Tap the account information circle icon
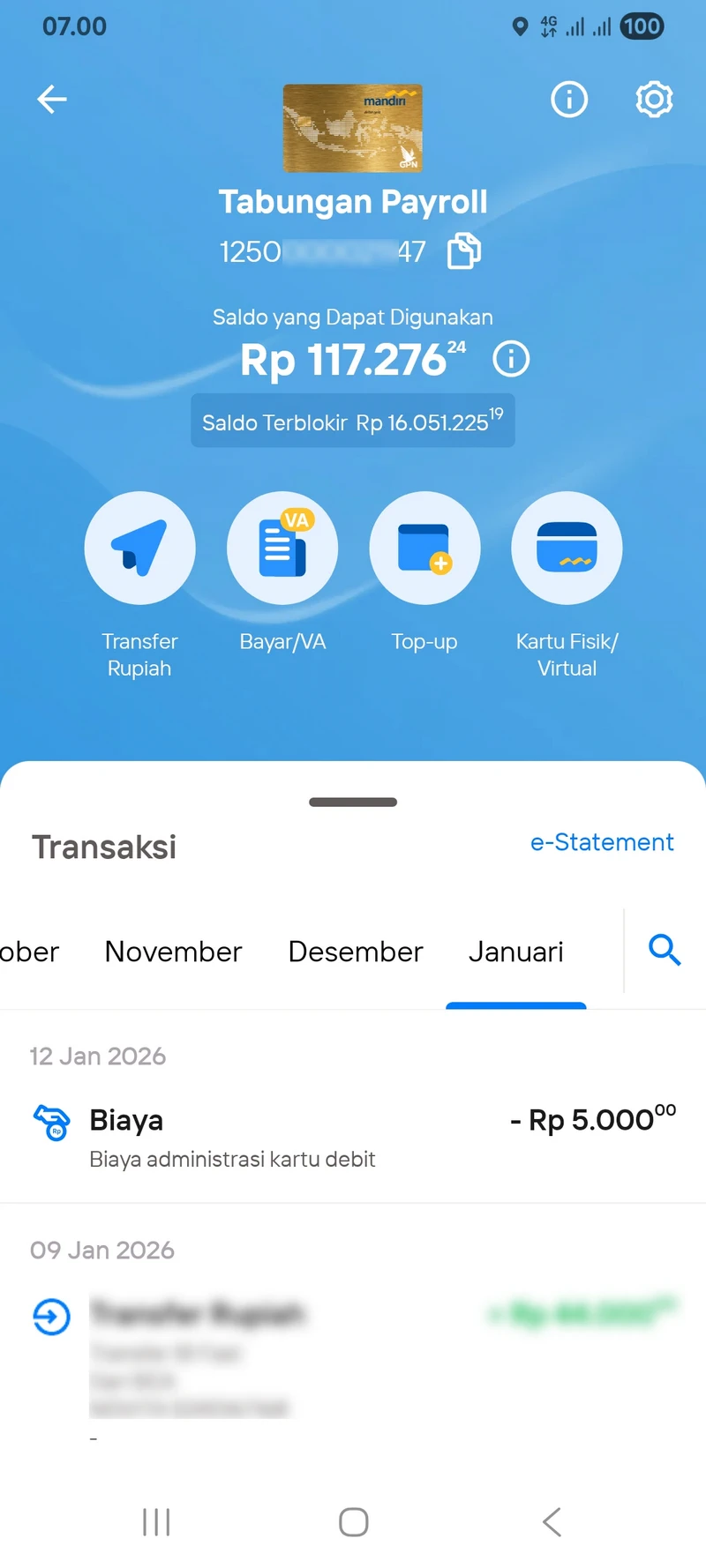This screenshot has height=1568, width=706. pyautogui.click(x=569, y=100)
